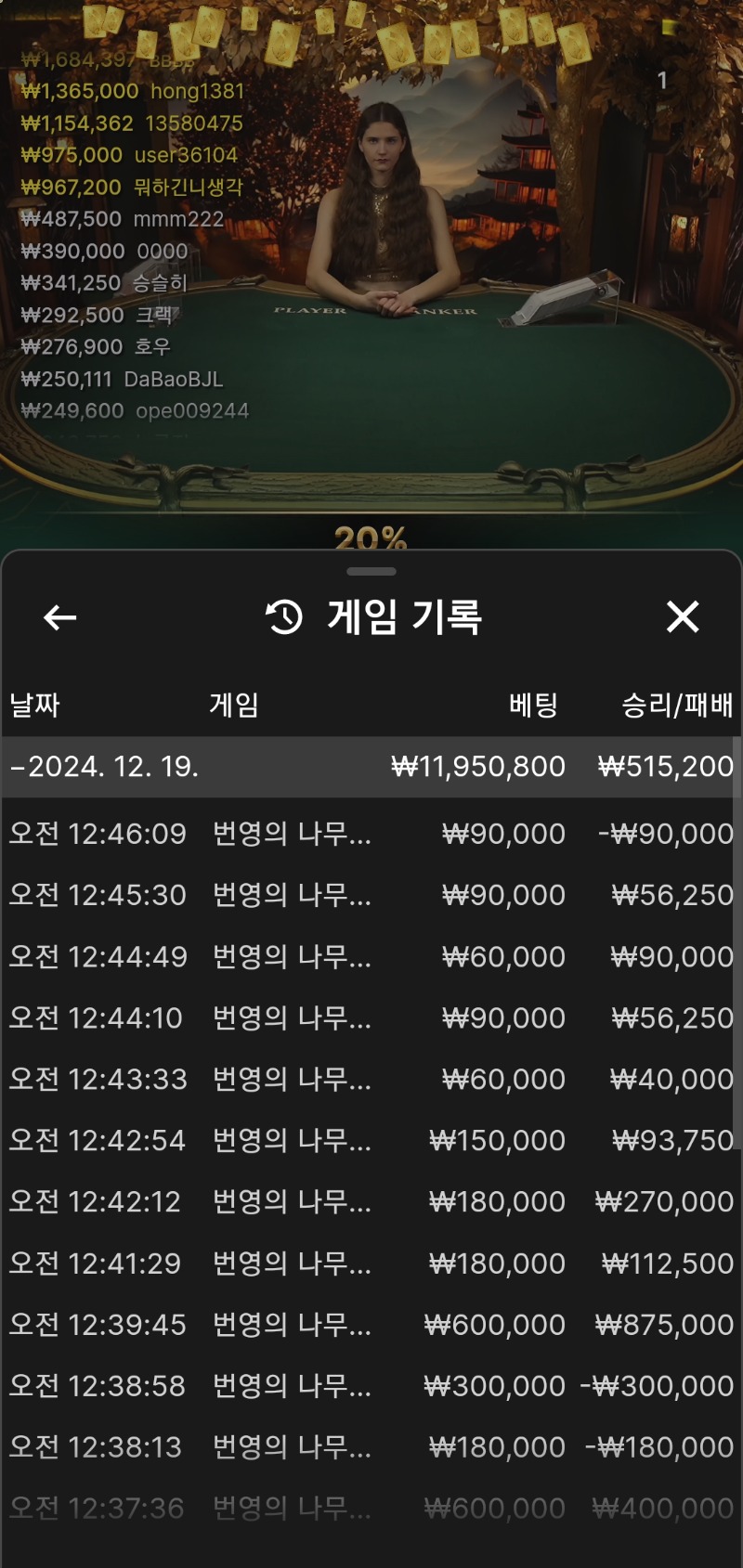
Task: Go back from the game history panel
Action: point(60,617)
